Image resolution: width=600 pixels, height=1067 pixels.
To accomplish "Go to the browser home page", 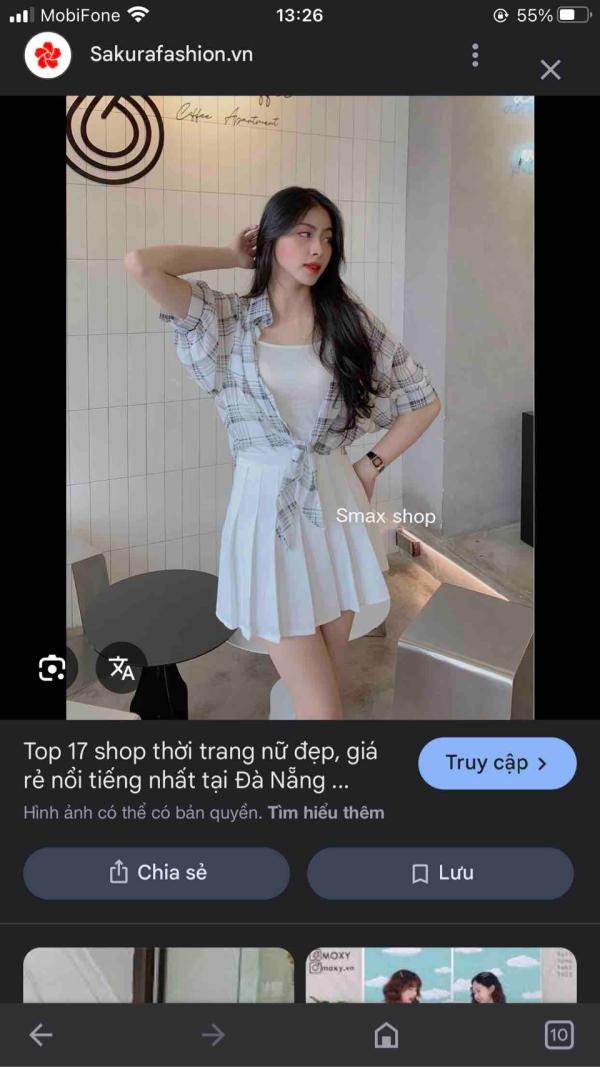I will coord(386,1035).
